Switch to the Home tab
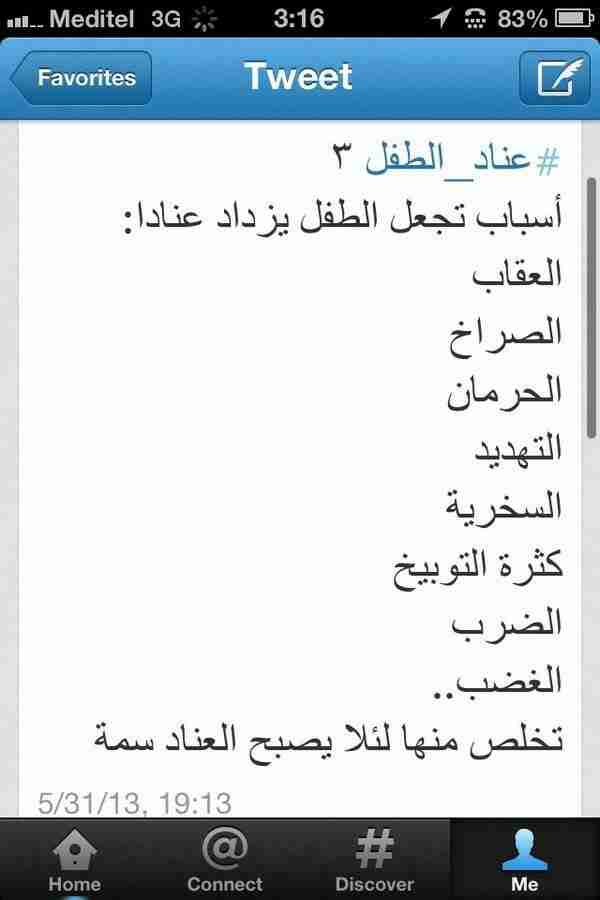This screenshot has height=900, width=600. (75, 860)
